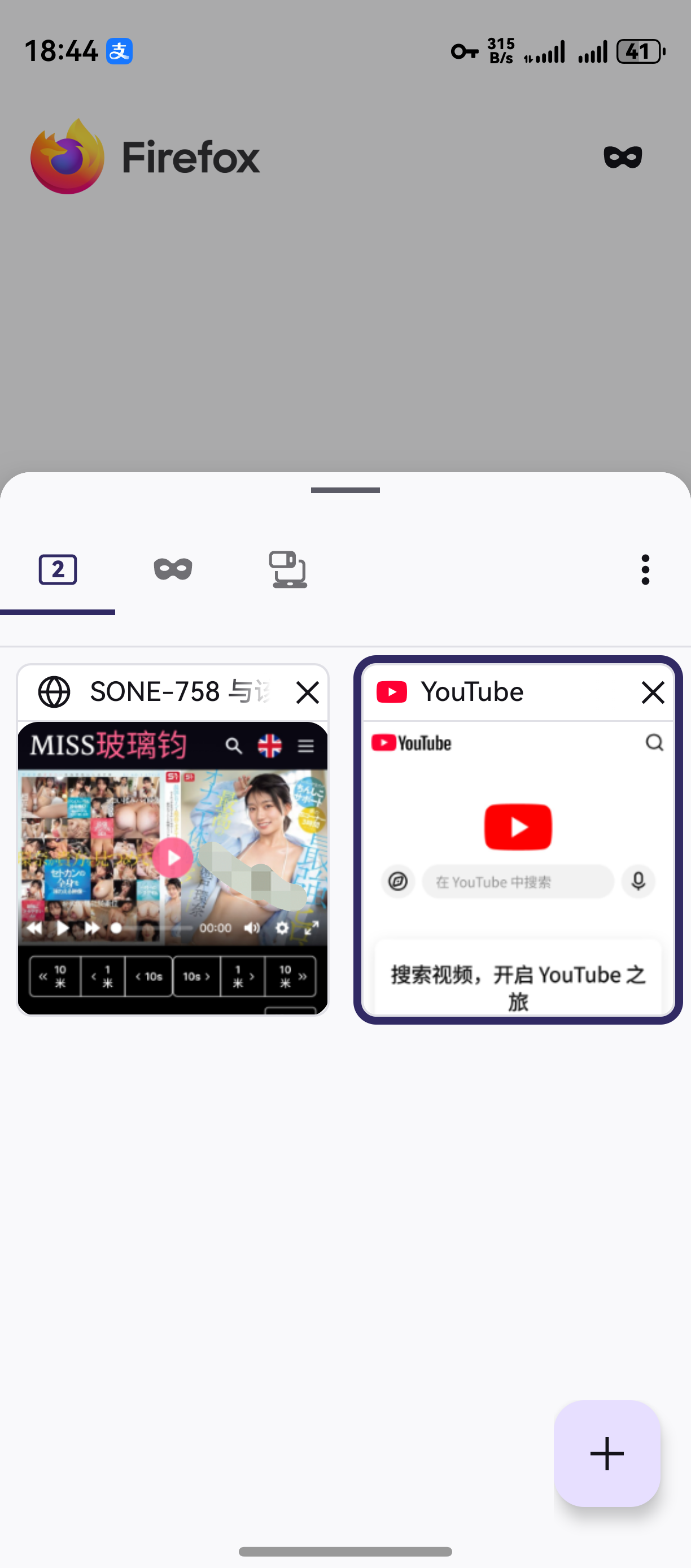Close the SONE-758 tab

(x=308, y=692)
